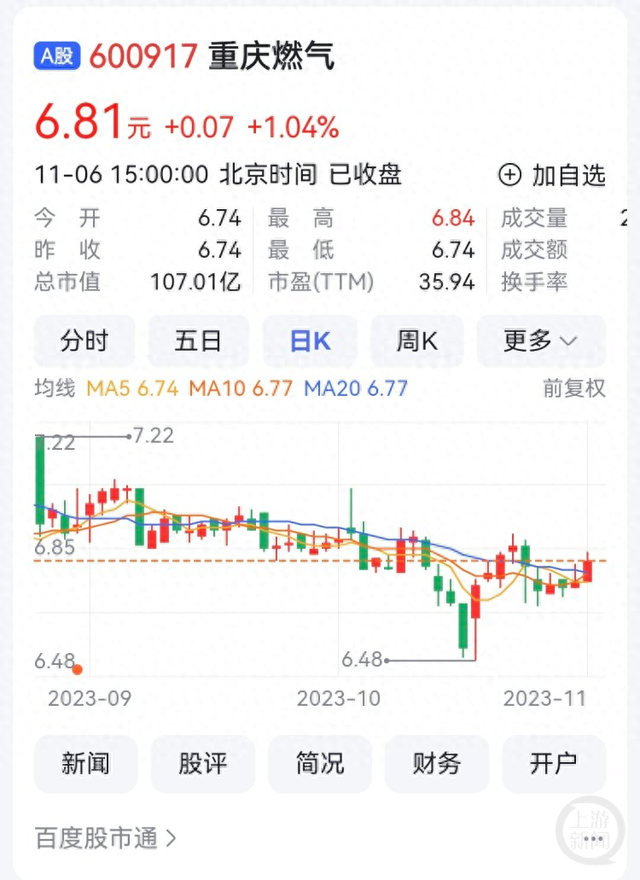Open the 新闻 section
The image size is (640, 880).
coord(86,764)
